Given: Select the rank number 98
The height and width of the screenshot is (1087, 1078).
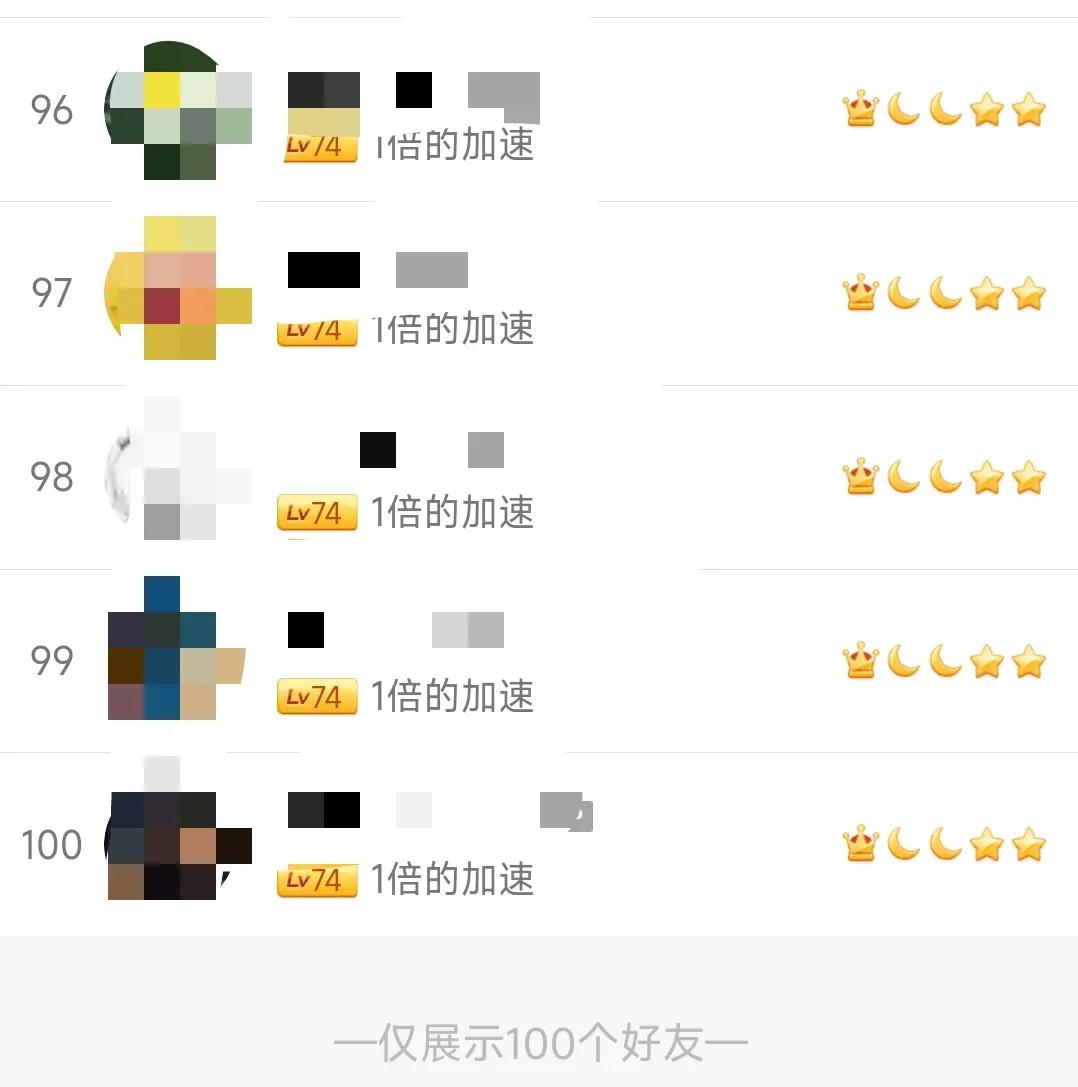Looking at the screenshot, I should (50, 477).
